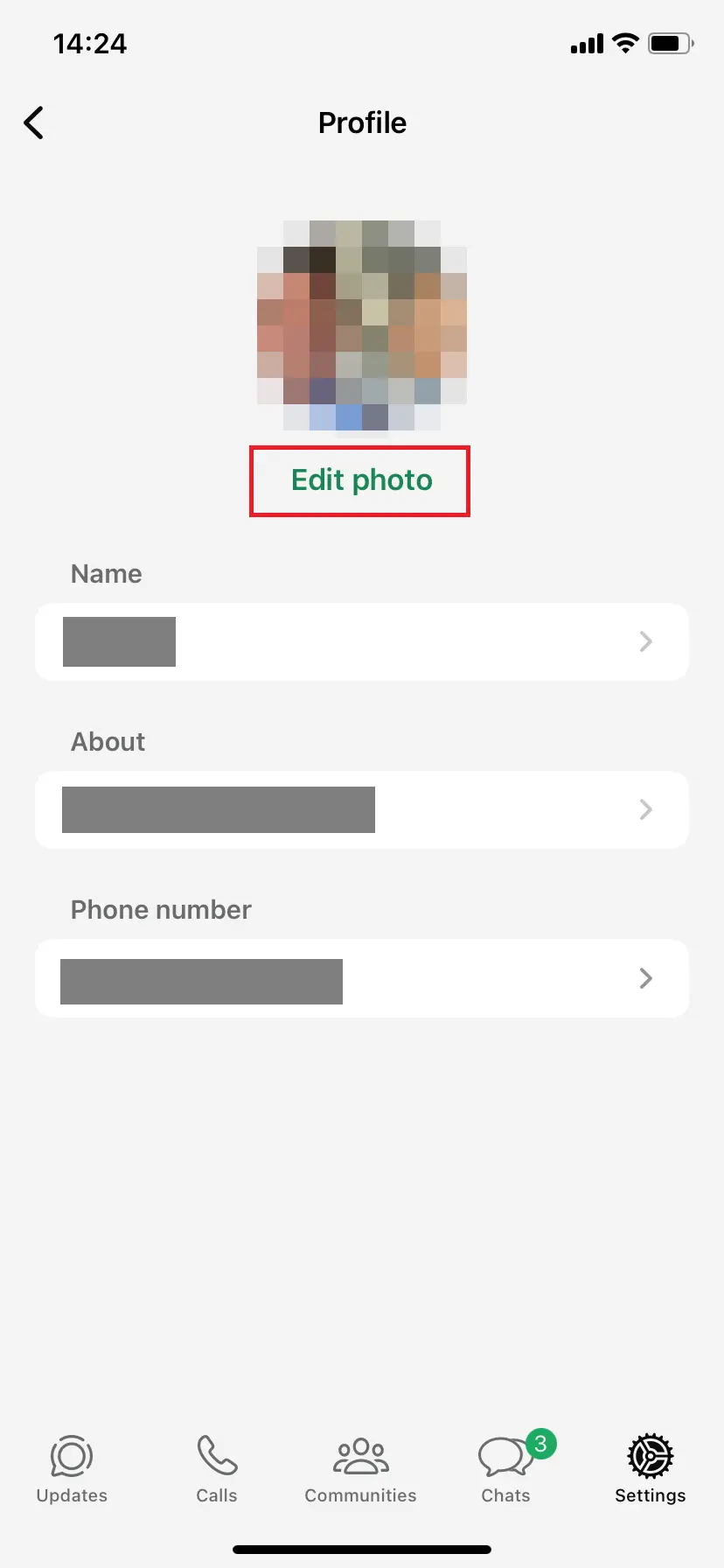Tap the battery indicator in status bar
Image resolution: width=724 pixels, height=1568 pixels.
(670, 43)
